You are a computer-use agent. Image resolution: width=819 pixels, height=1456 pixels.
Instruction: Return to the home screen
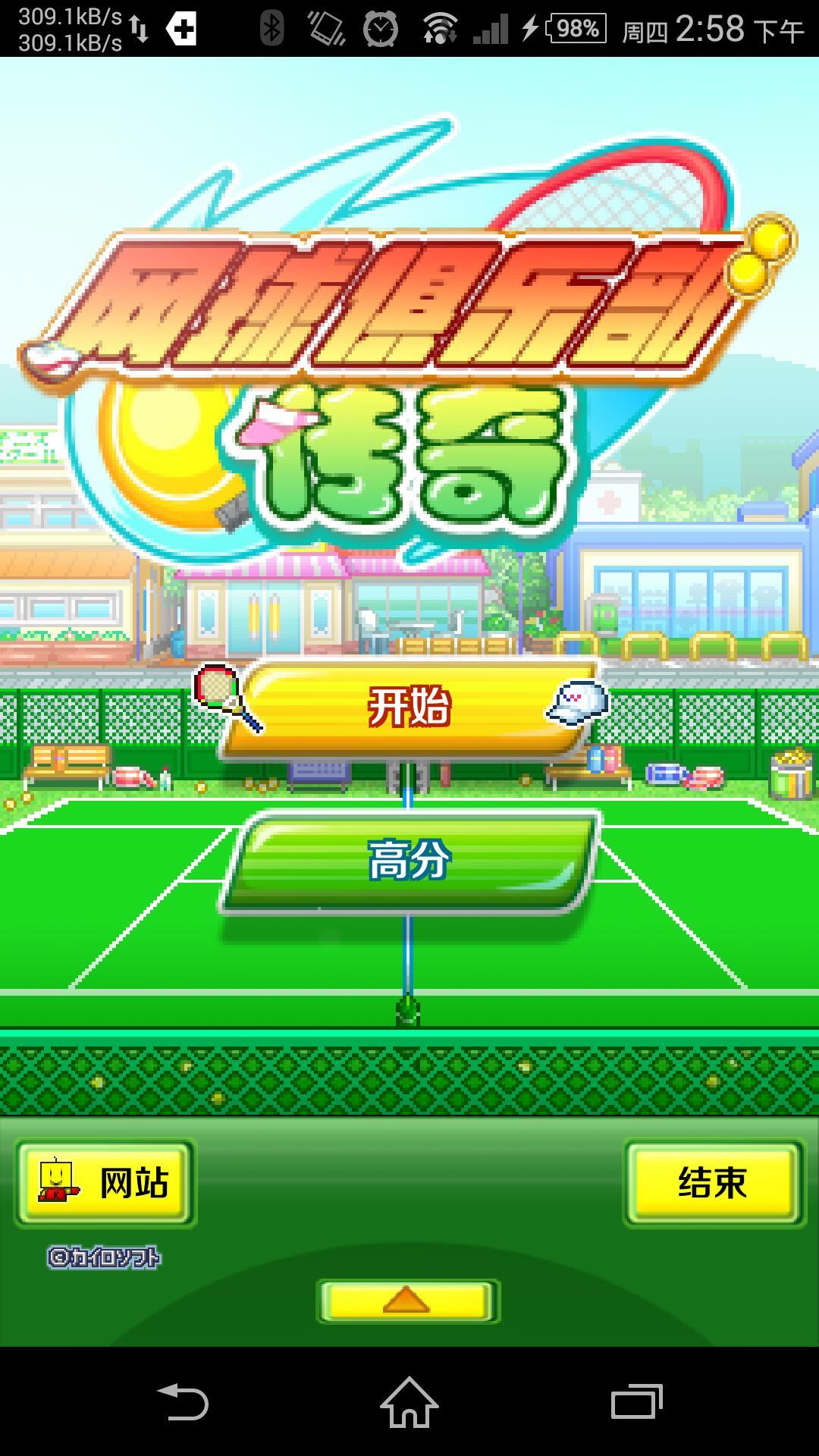tap(409, 1401)
